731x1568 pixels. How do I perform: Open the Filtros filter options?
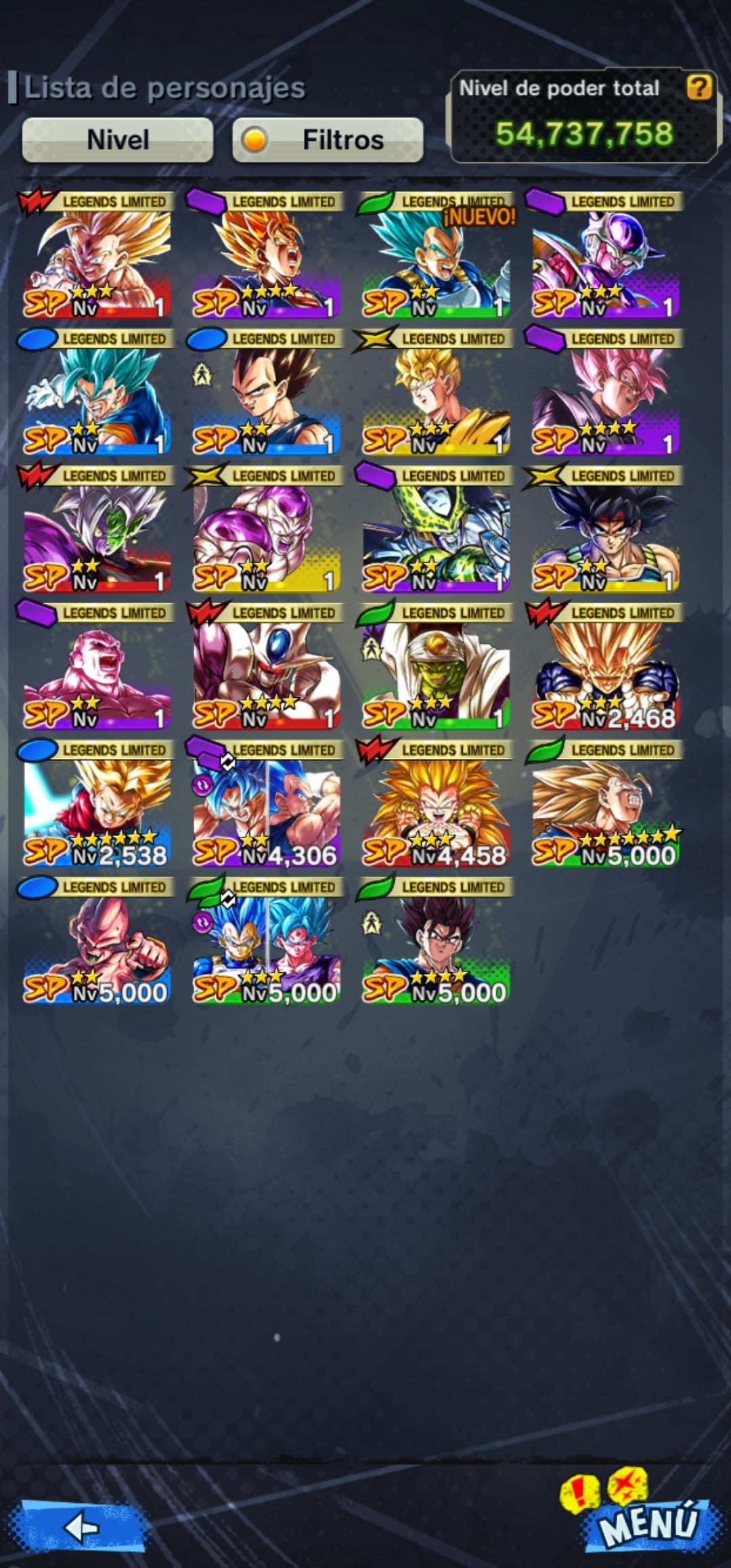pos(328,140)
